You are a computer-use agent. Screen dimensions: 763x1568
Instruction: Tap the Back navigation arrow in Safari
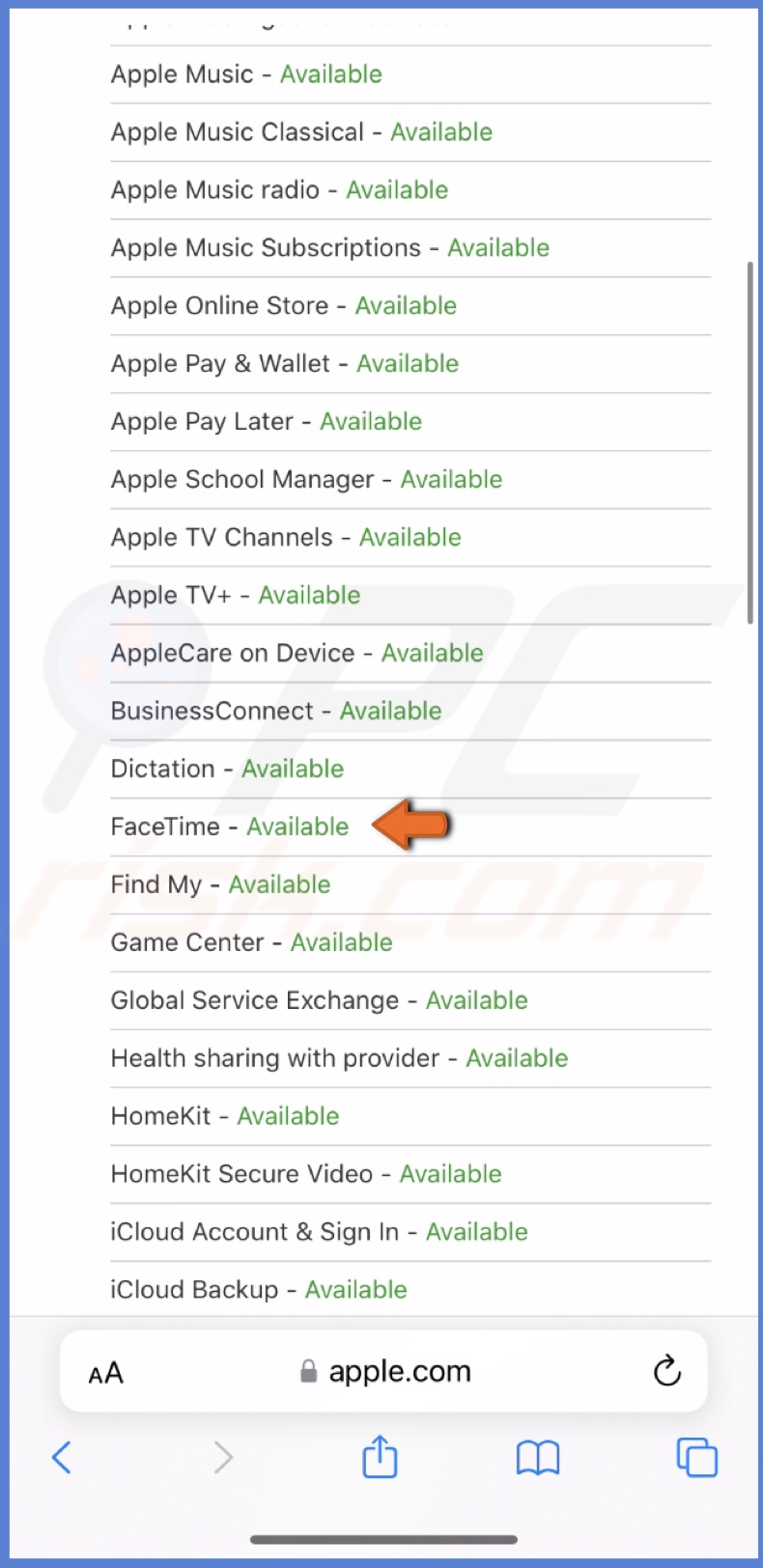click(x=61, y=1458)
